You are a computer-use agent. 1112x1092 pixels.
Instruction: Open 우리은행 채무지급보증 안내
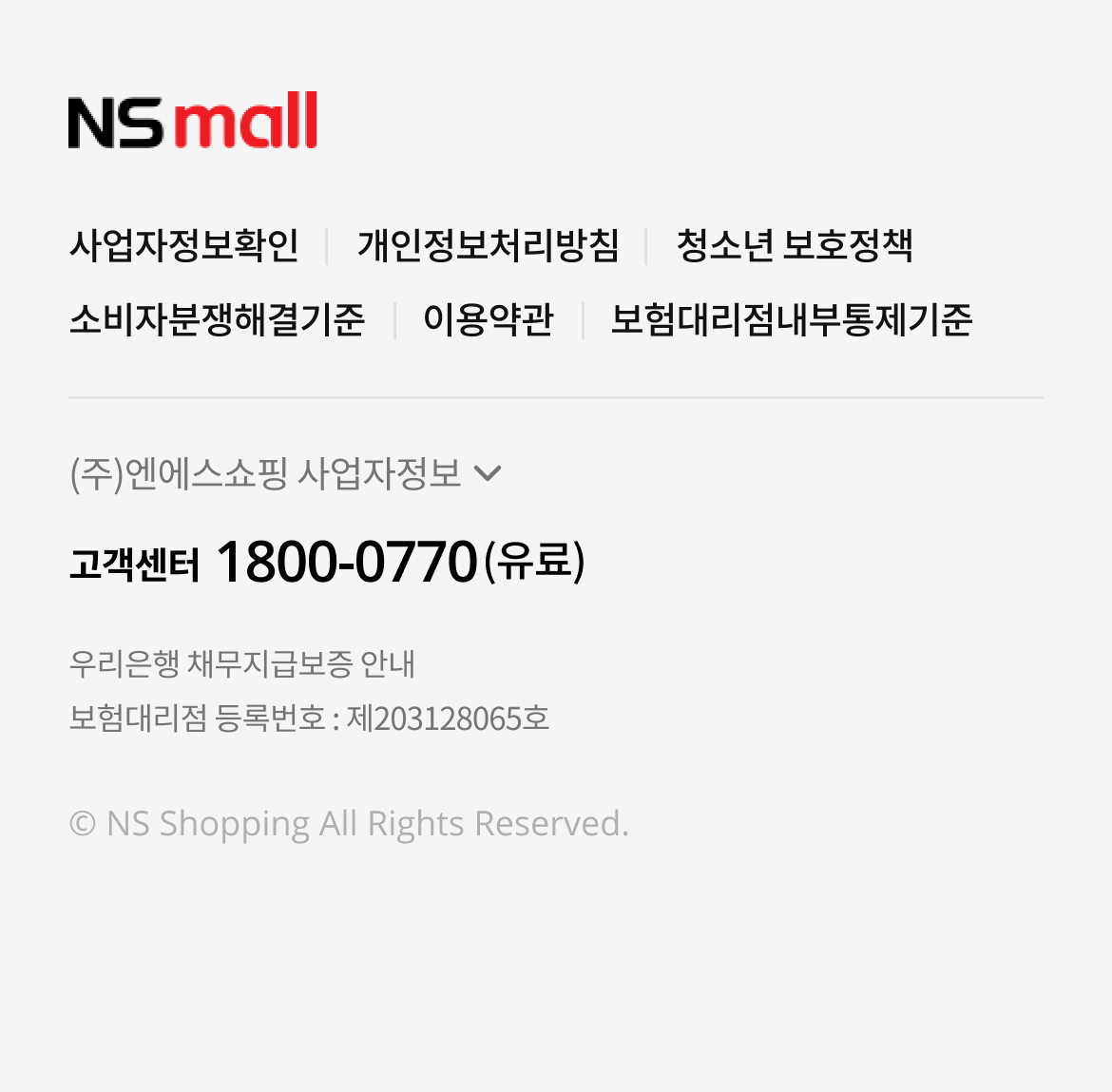coord(241,663)
